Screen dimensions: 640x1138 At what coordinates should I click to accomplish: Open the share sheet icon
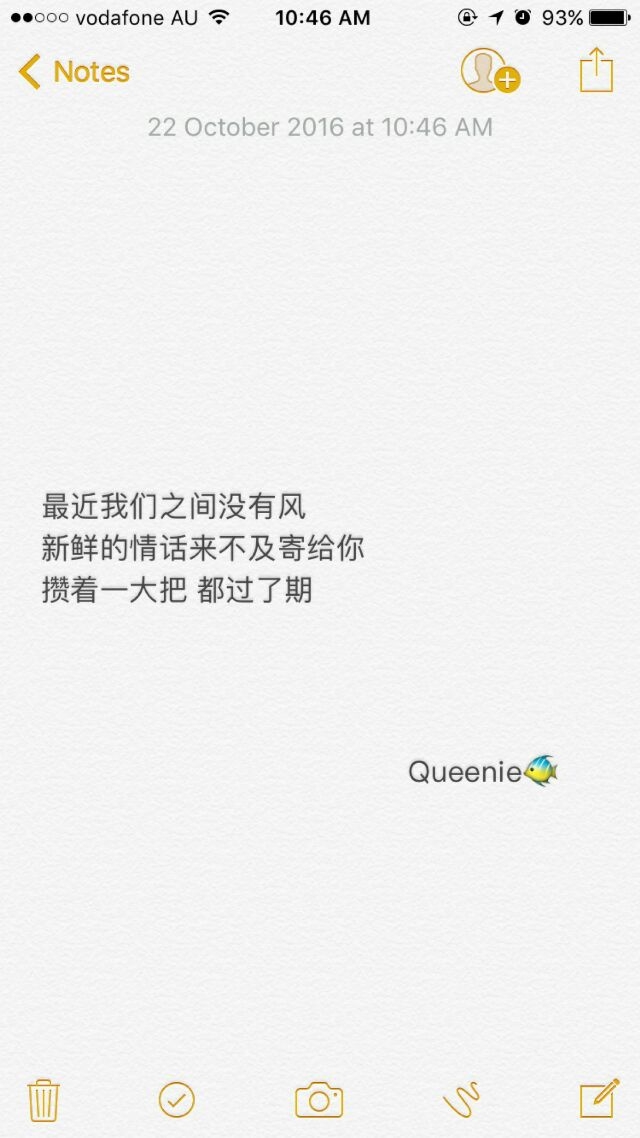coord(596,70)
